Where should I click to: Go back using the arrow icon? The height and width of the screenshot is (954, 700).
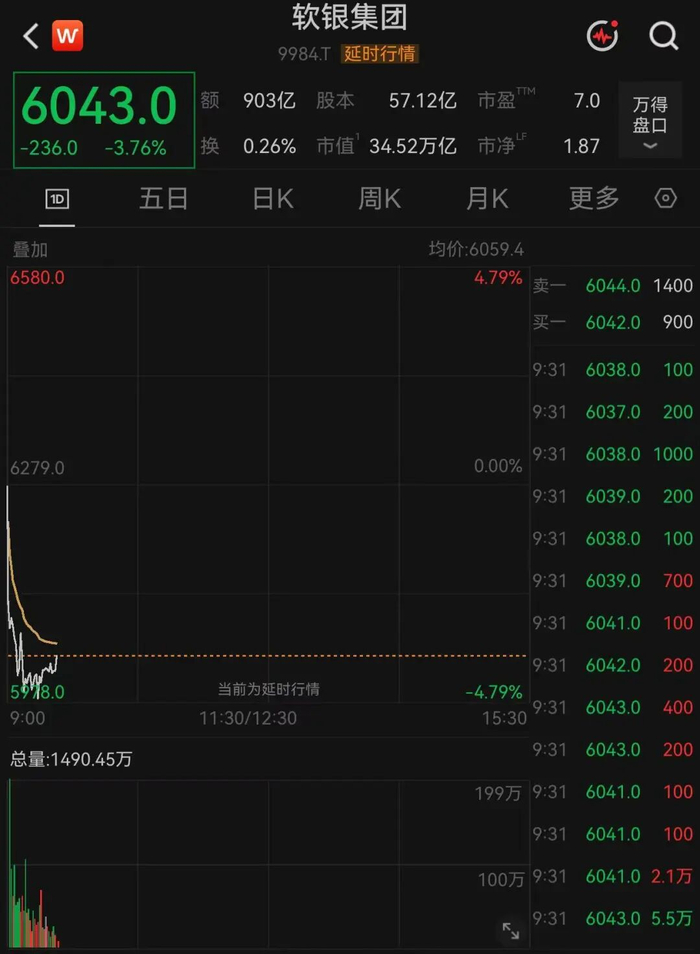(31, 36)
